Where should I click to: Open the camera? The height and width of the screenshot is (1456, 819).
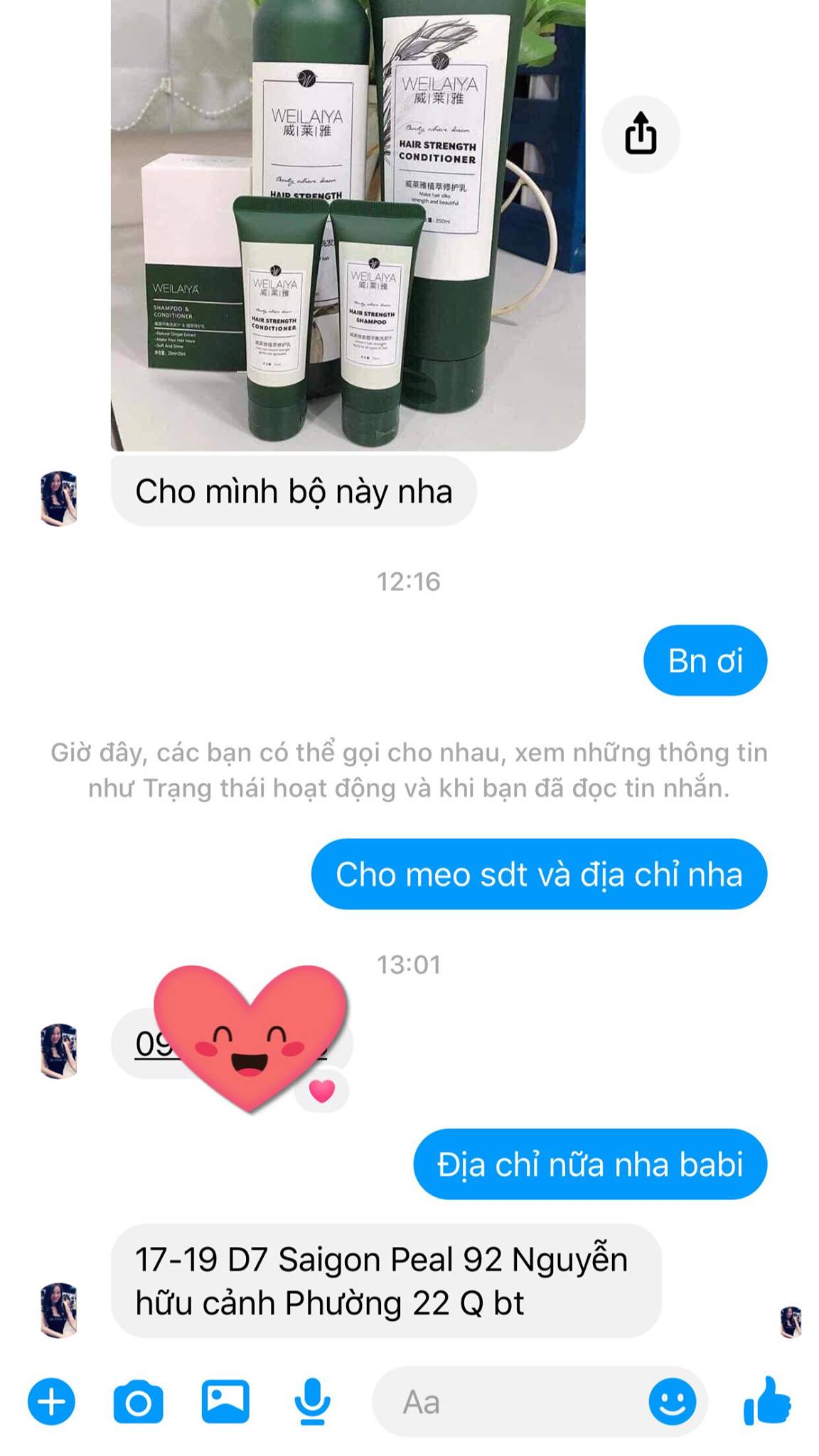tap(138, 1402)
